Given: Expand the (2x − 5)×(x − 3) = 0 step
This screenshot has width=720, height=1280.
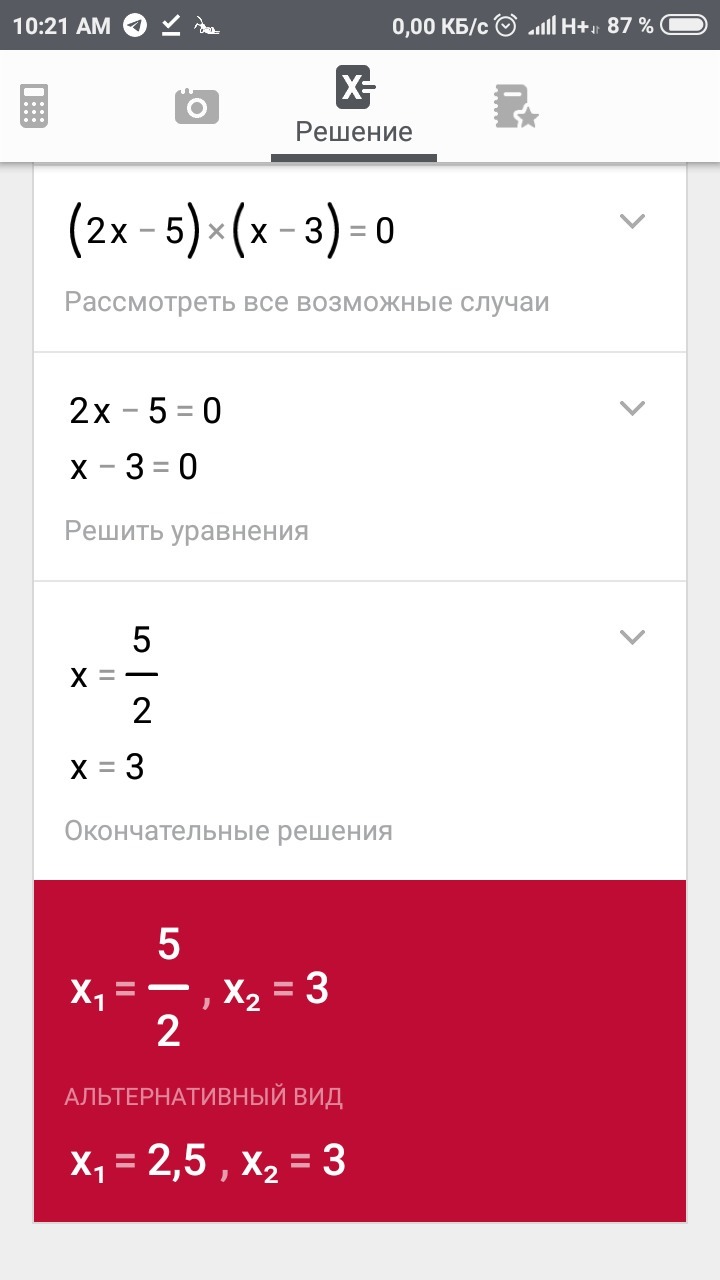Looking at the screenshot, I should (632, 222).
